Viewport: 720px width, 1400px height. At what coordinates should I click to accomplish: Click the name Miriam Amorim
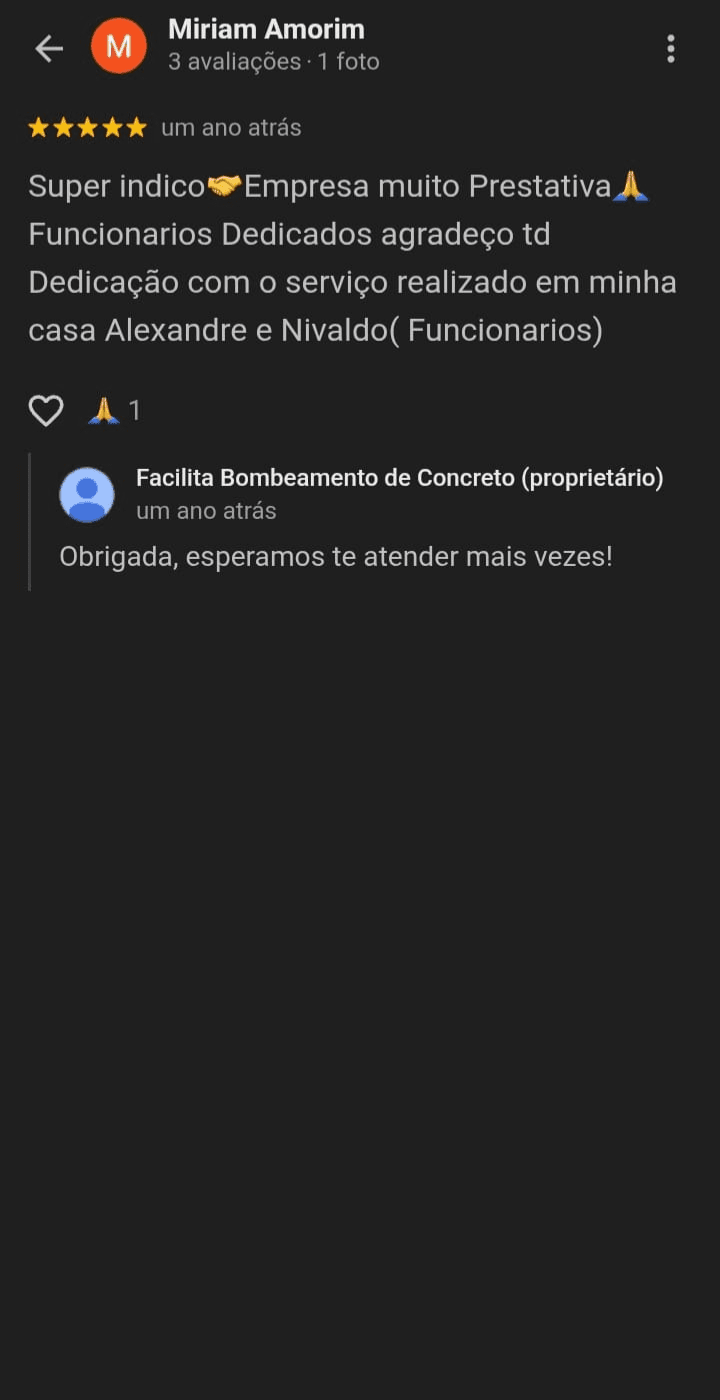[266, 29]
